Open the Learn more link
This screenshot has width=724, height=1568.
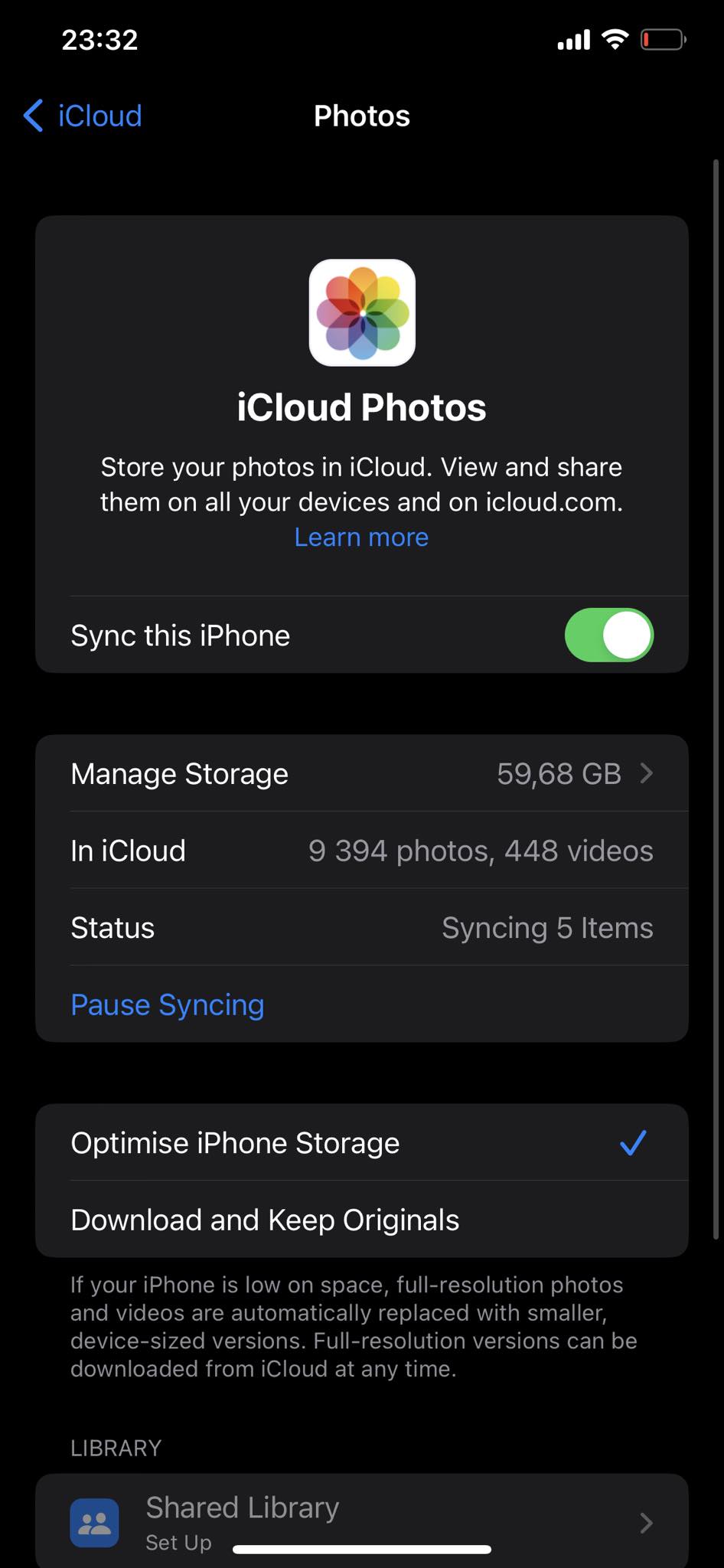[360, 537]
